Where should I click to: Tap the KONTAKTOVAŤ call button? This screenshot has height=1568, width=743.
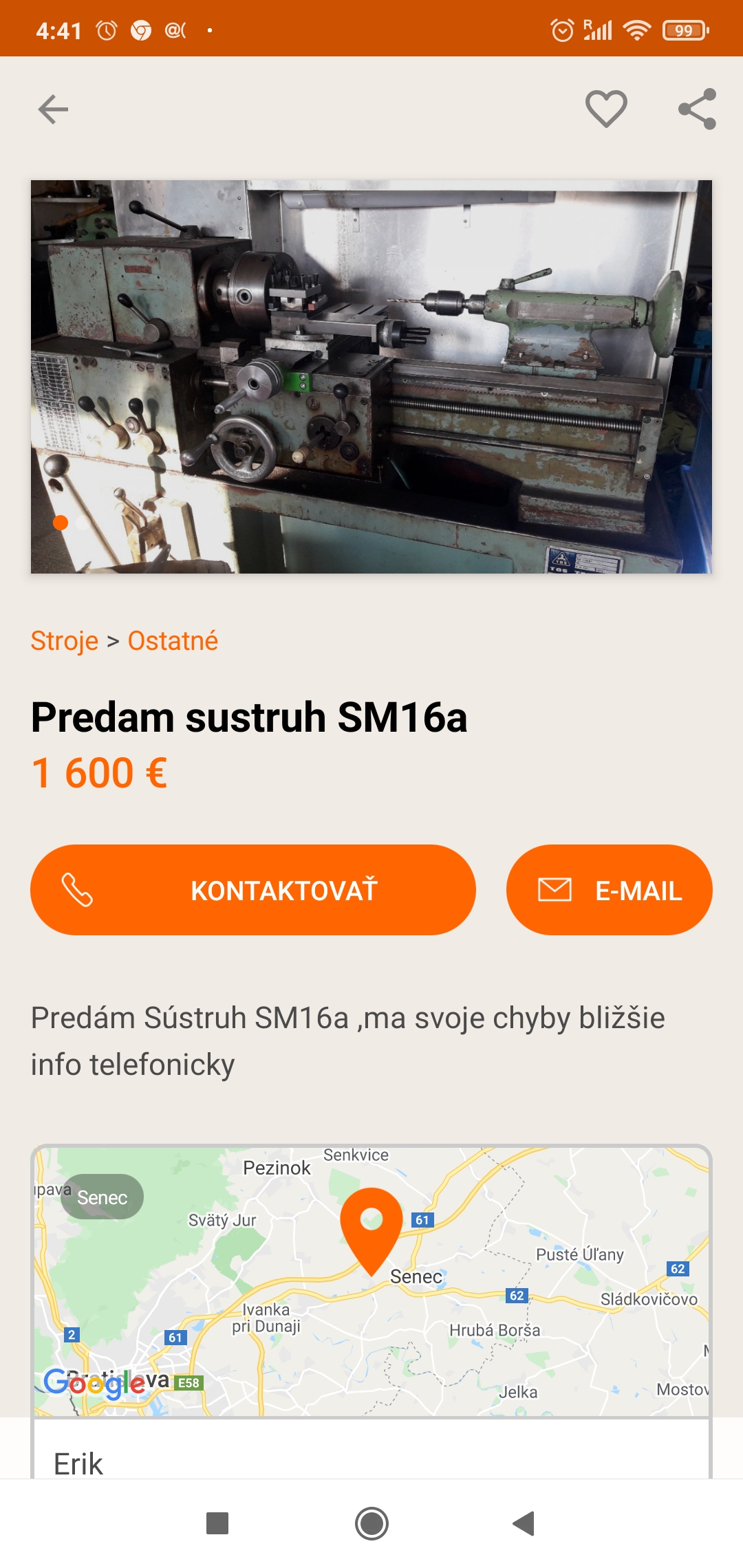[x=253, y=890]
